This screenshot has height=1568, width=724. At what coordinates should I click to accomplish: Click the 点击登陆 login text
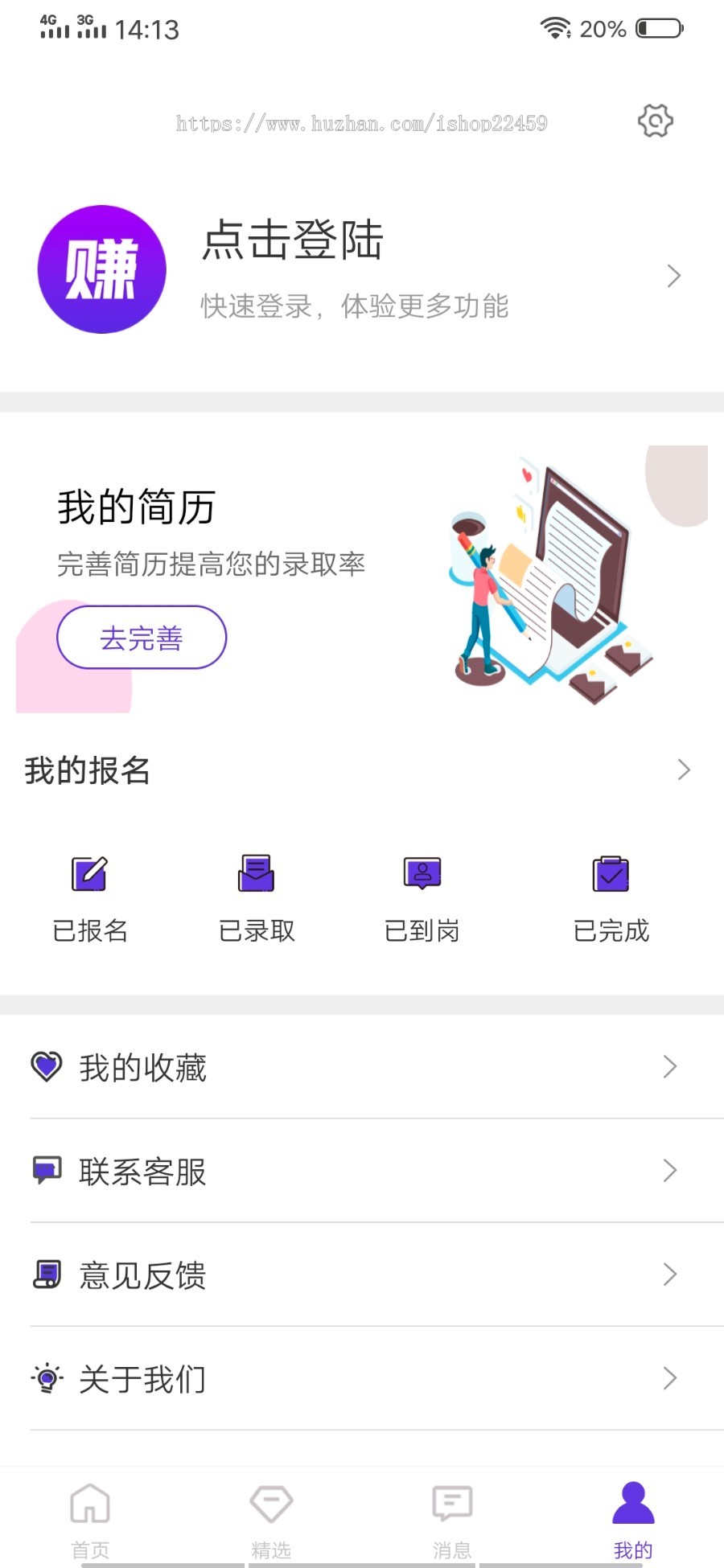tap(293, 241)
